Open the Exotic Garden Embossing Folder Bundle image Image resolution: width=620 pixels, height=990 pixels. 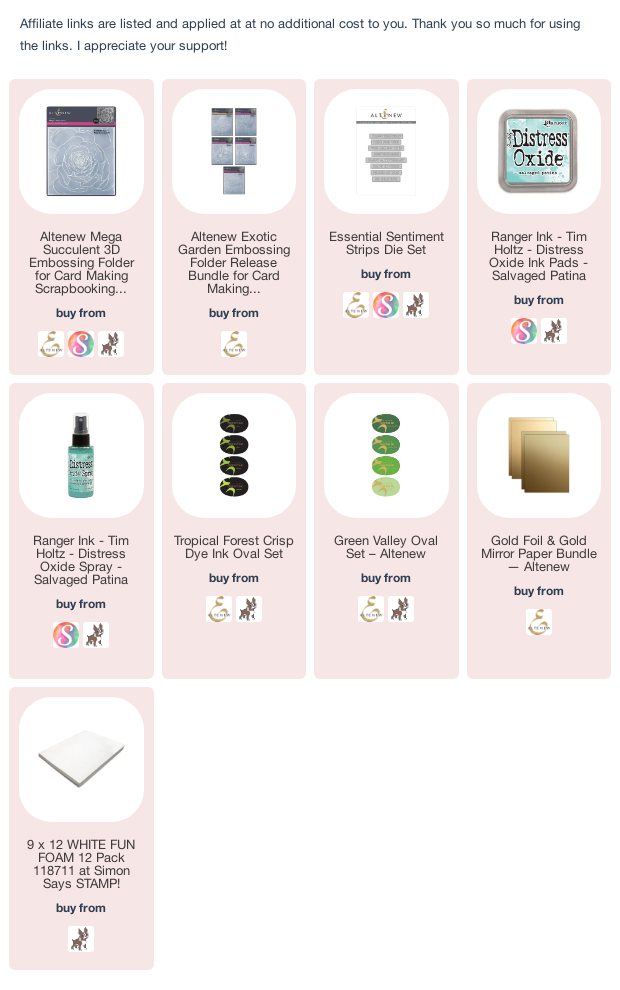pyautogui.click(x=234, y=152)
